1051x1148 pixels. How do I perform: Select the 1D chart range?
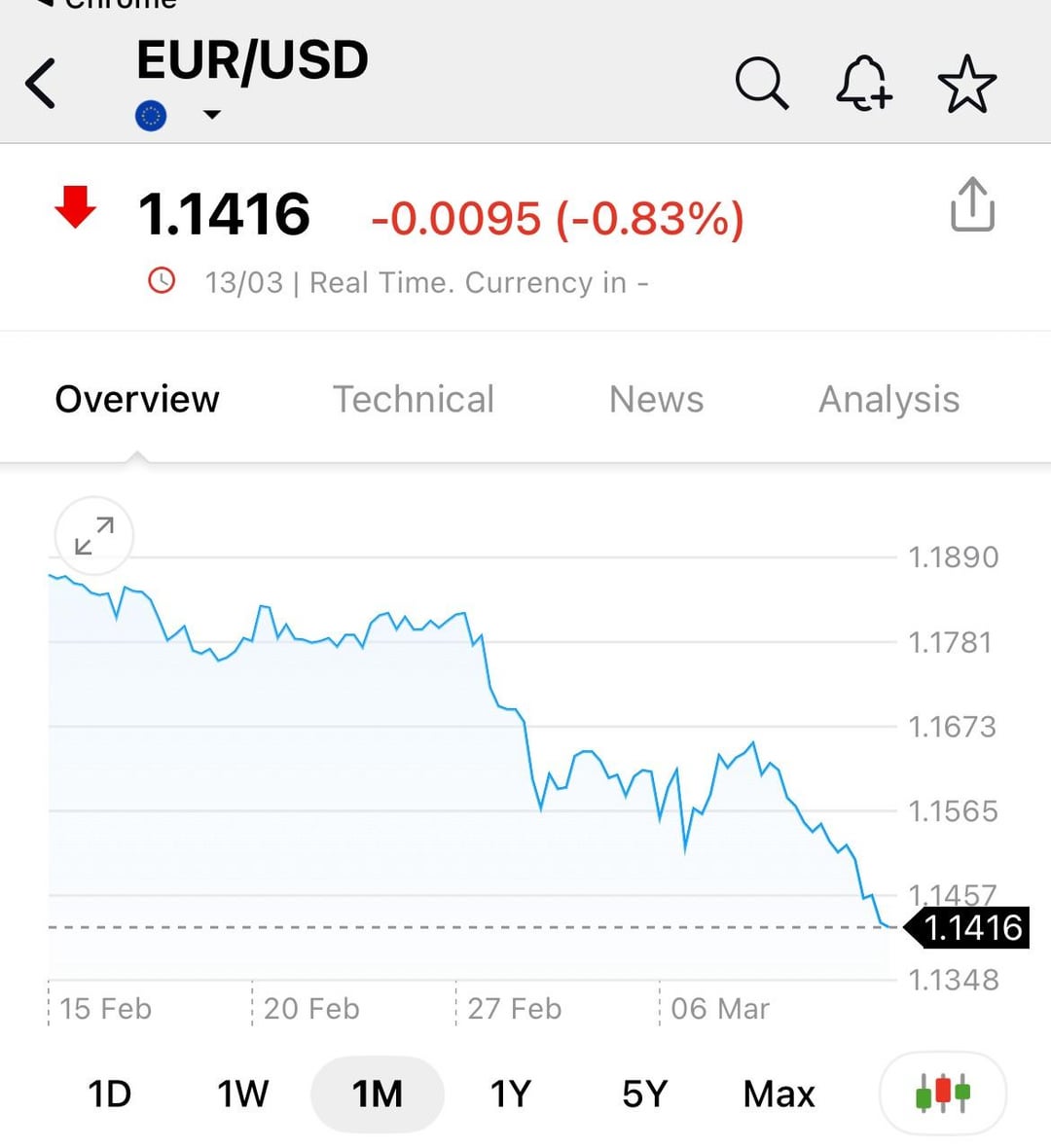pyautogui.click(x=109, y=1094)
